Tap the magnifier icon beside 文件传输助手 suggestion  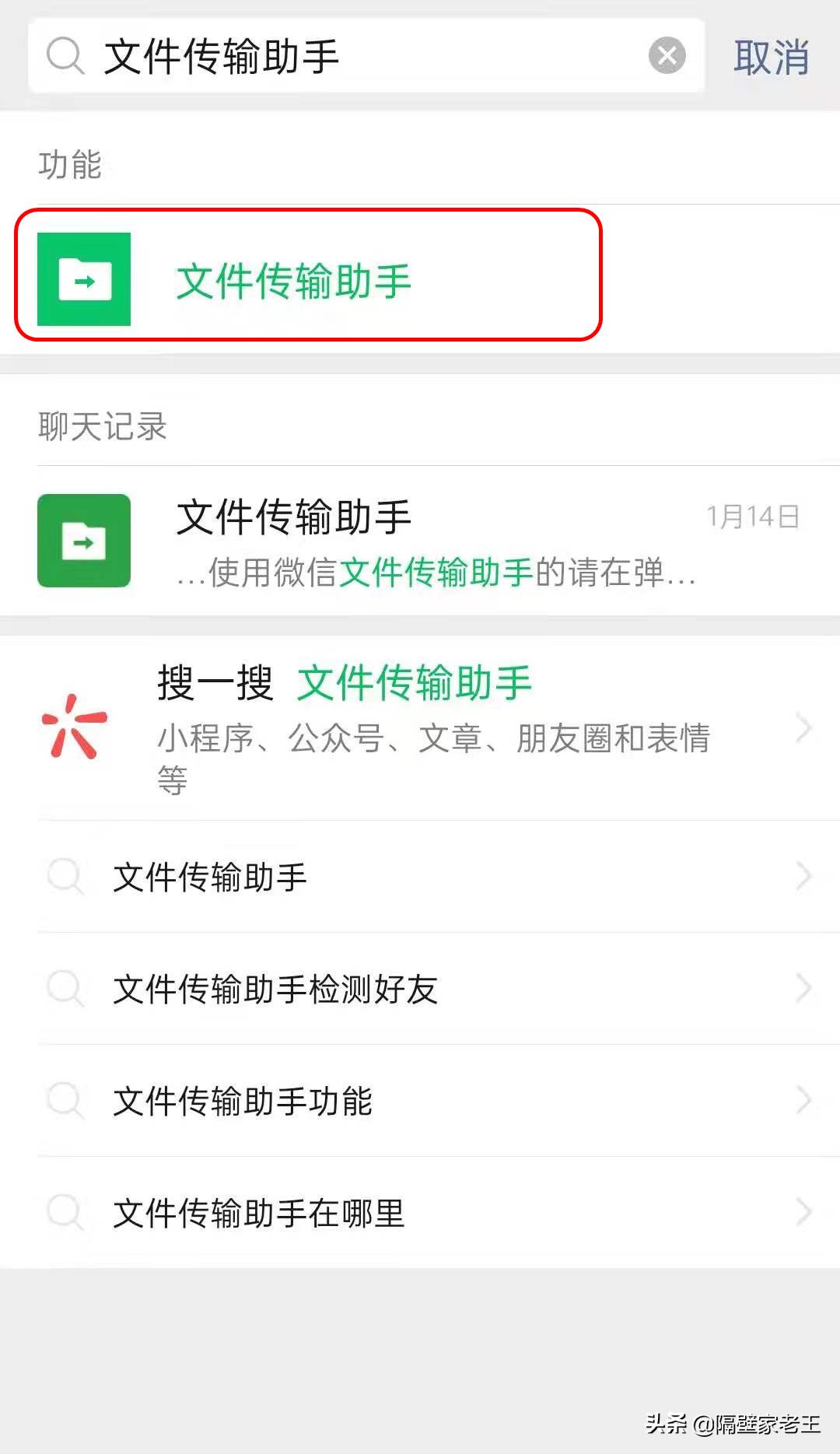point(66,877)
